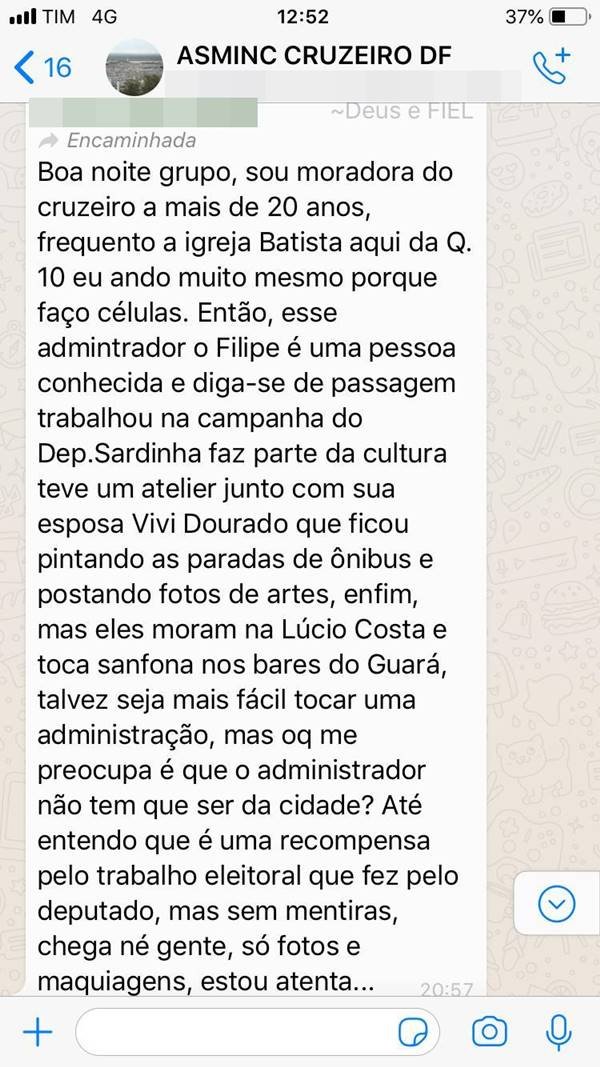600x1067 pixels.
Task: Open the attachment plus menu
Action: pyautogui.click(x=37, y=1032)
